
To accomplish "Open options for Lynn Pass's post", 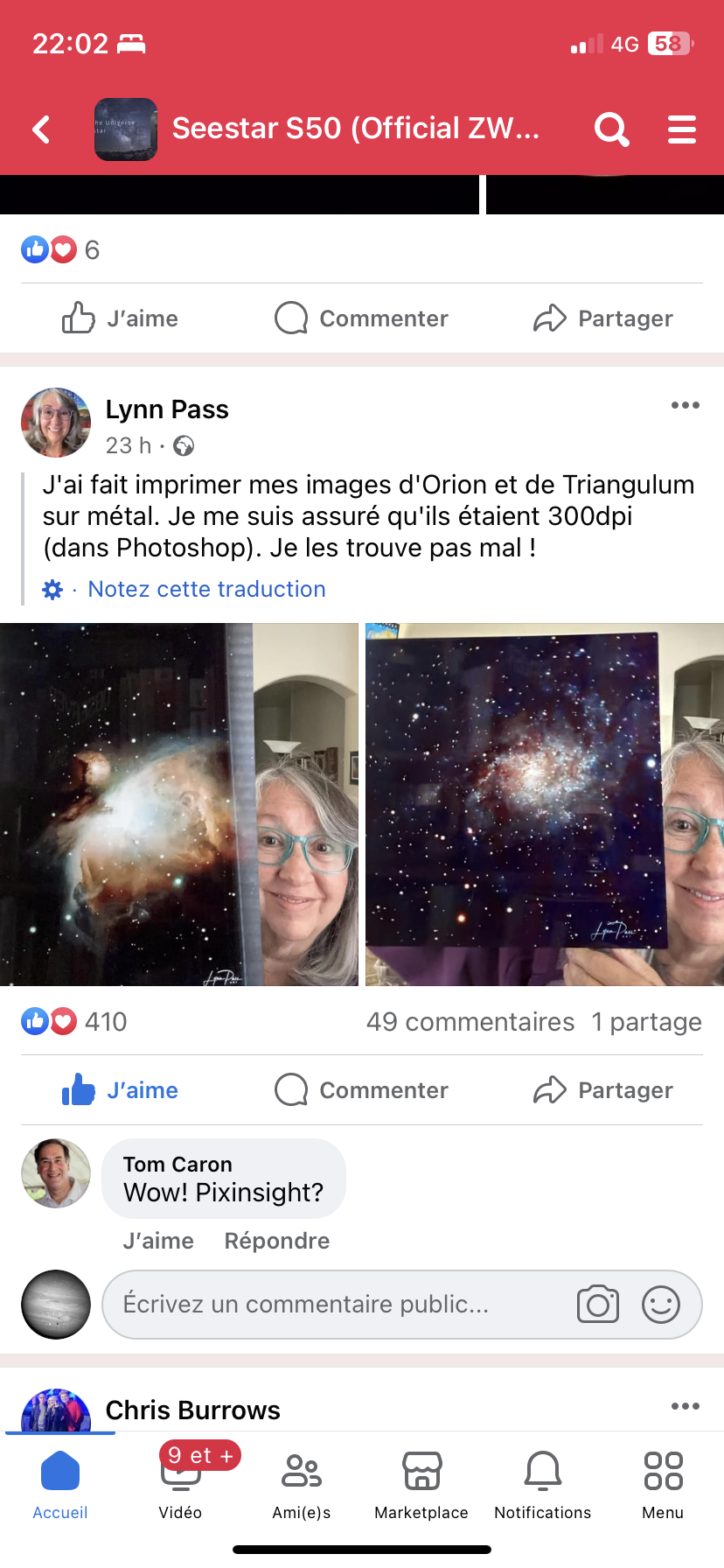I will [685, 405].
